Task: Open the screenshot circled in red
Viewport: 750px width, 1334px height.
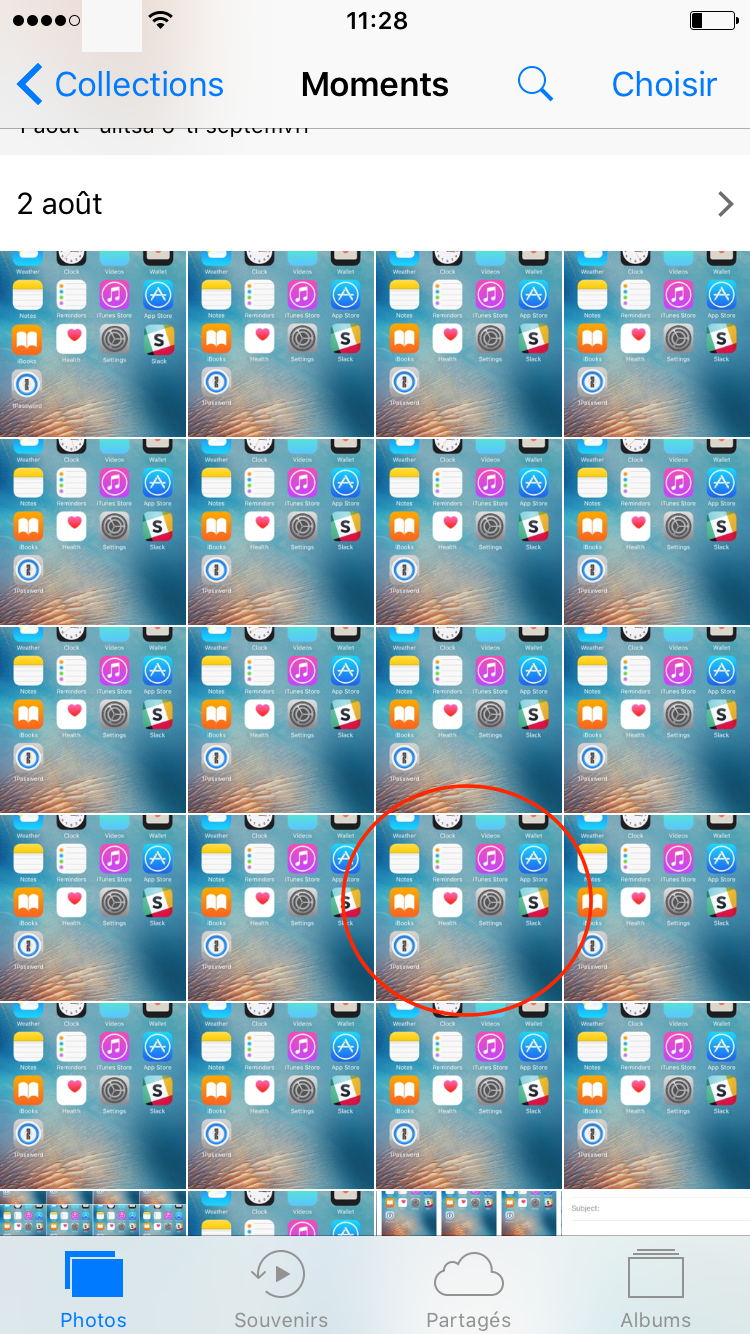Action: (468, 907)
